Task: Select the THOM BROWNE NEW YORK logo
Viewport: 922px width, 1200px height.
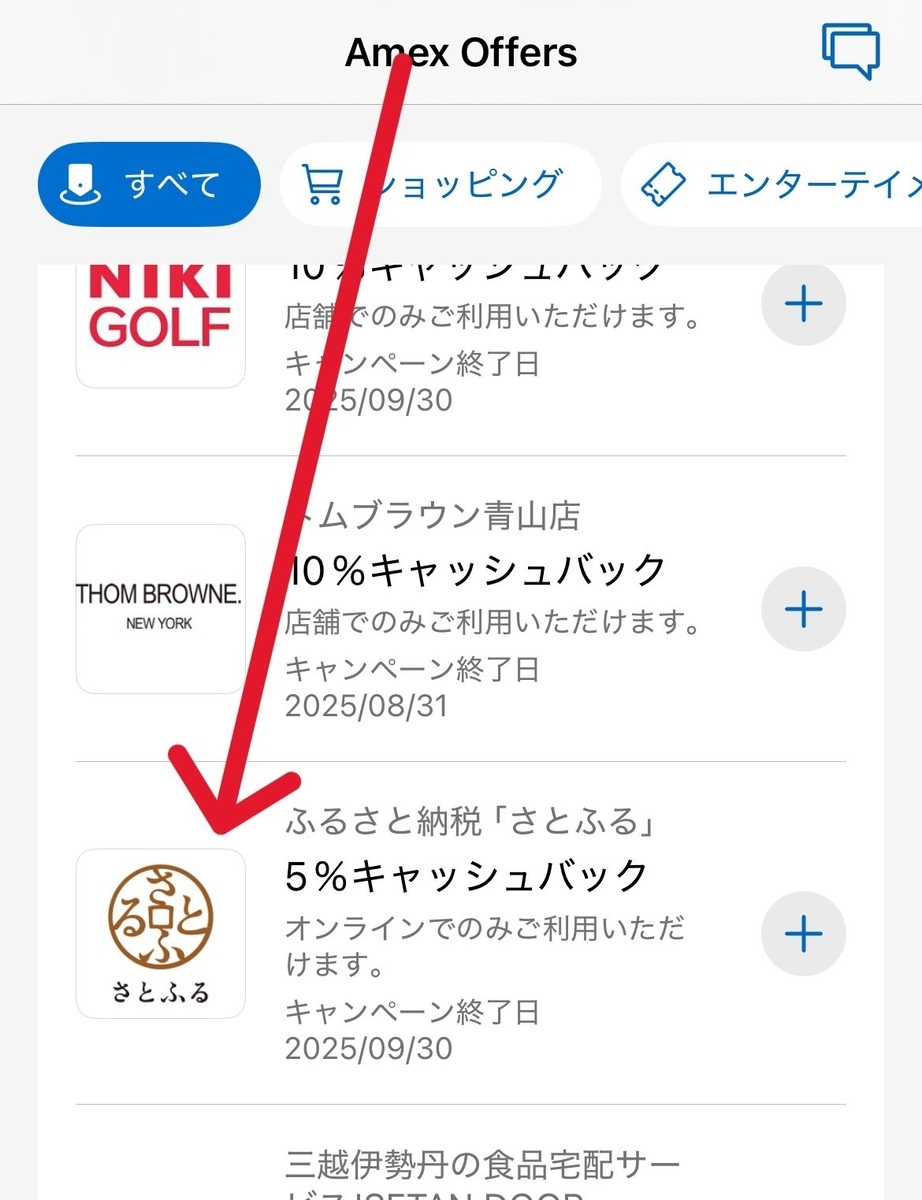Action: tap(160, 608)
